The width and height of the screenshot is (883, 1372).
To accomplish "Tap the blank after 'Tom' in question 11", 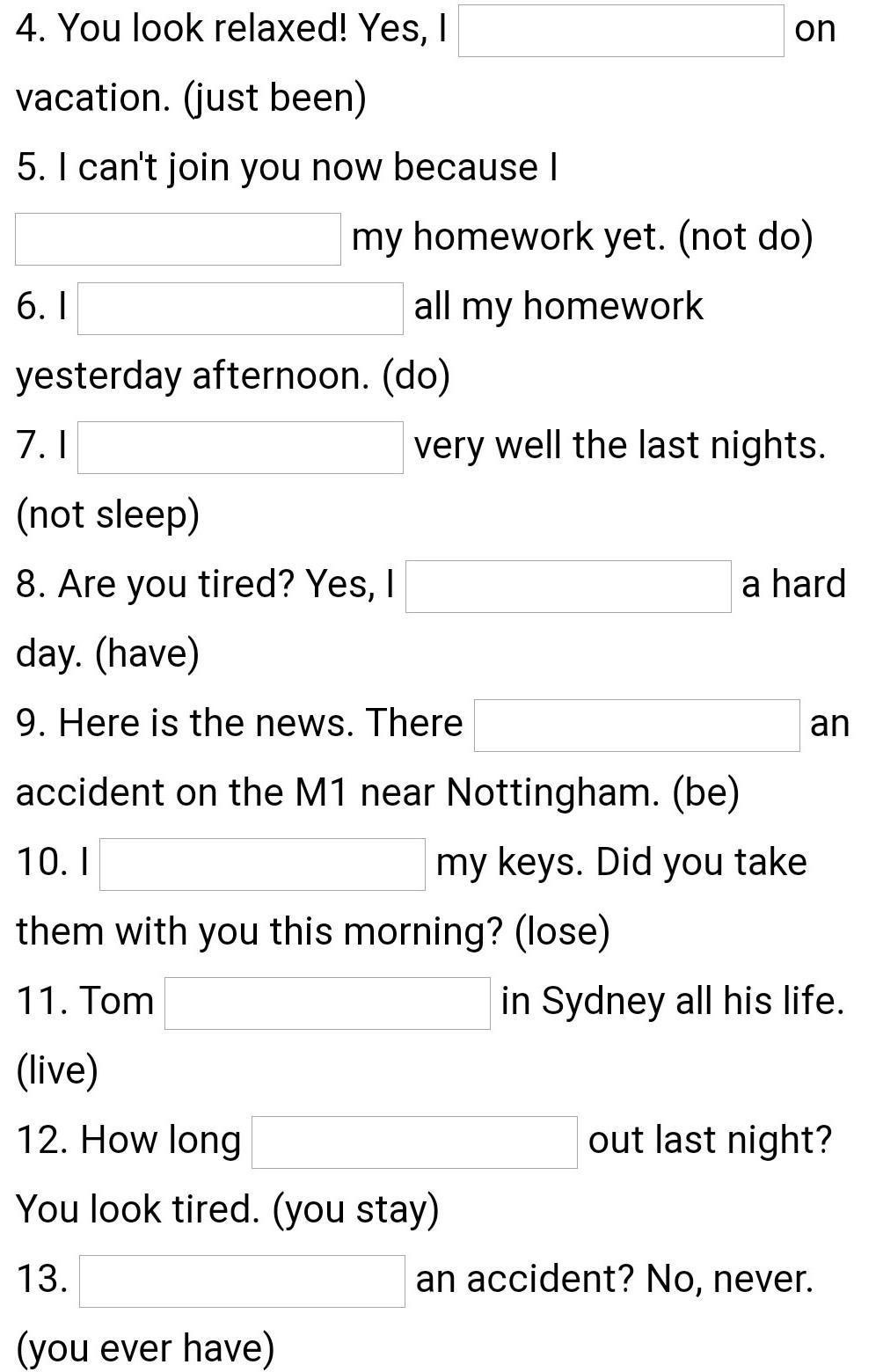I will [x=327, y=1003].
